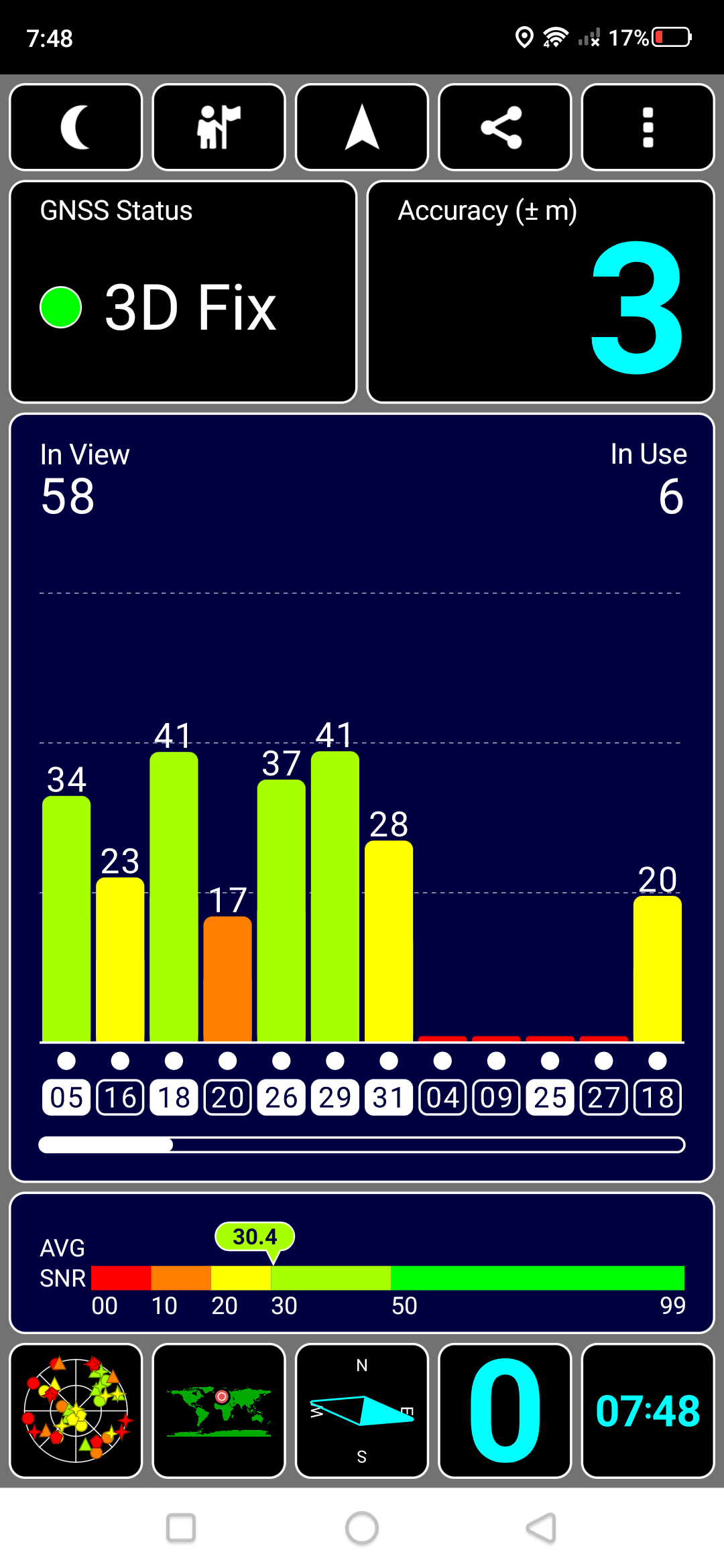Open the compass tile

[x=362, y=1411]
